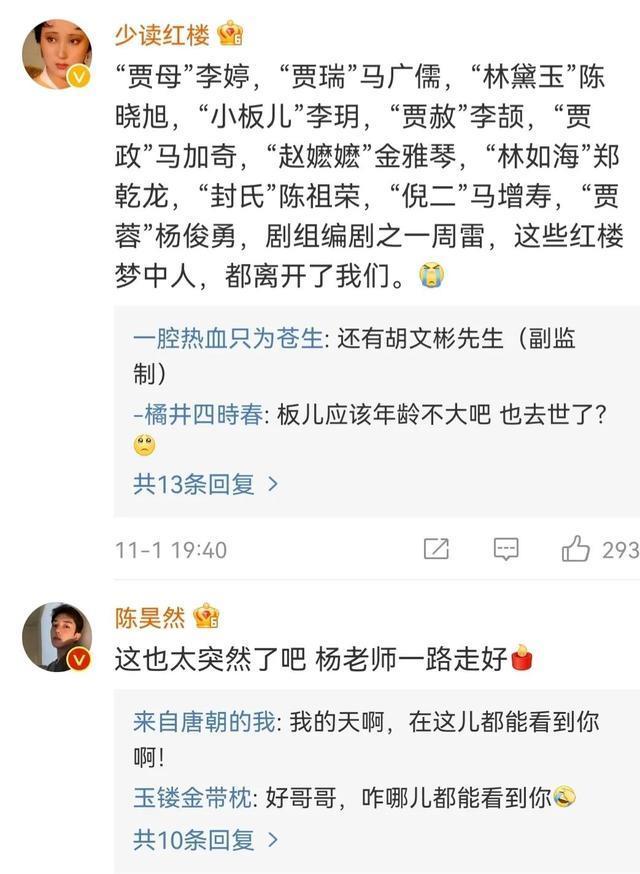640x874 pixels.
Task: Open 少读红楼's profile picture
Action: coord(57,53)
